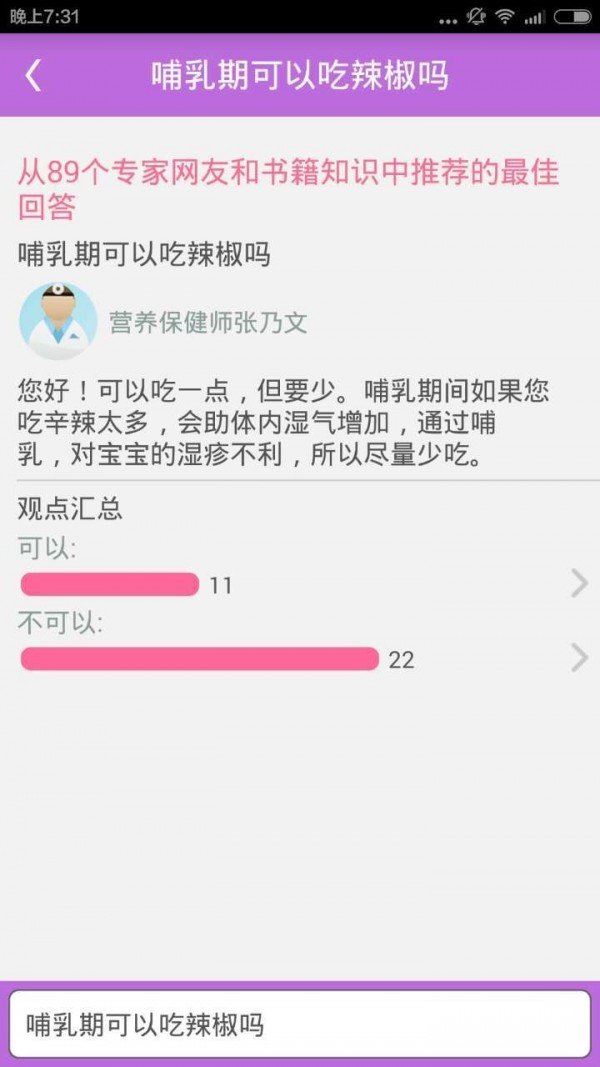Tap the bottom question input box
Image resolution: width=600 pixels, height=1067 pixels.
[300, 1024]
